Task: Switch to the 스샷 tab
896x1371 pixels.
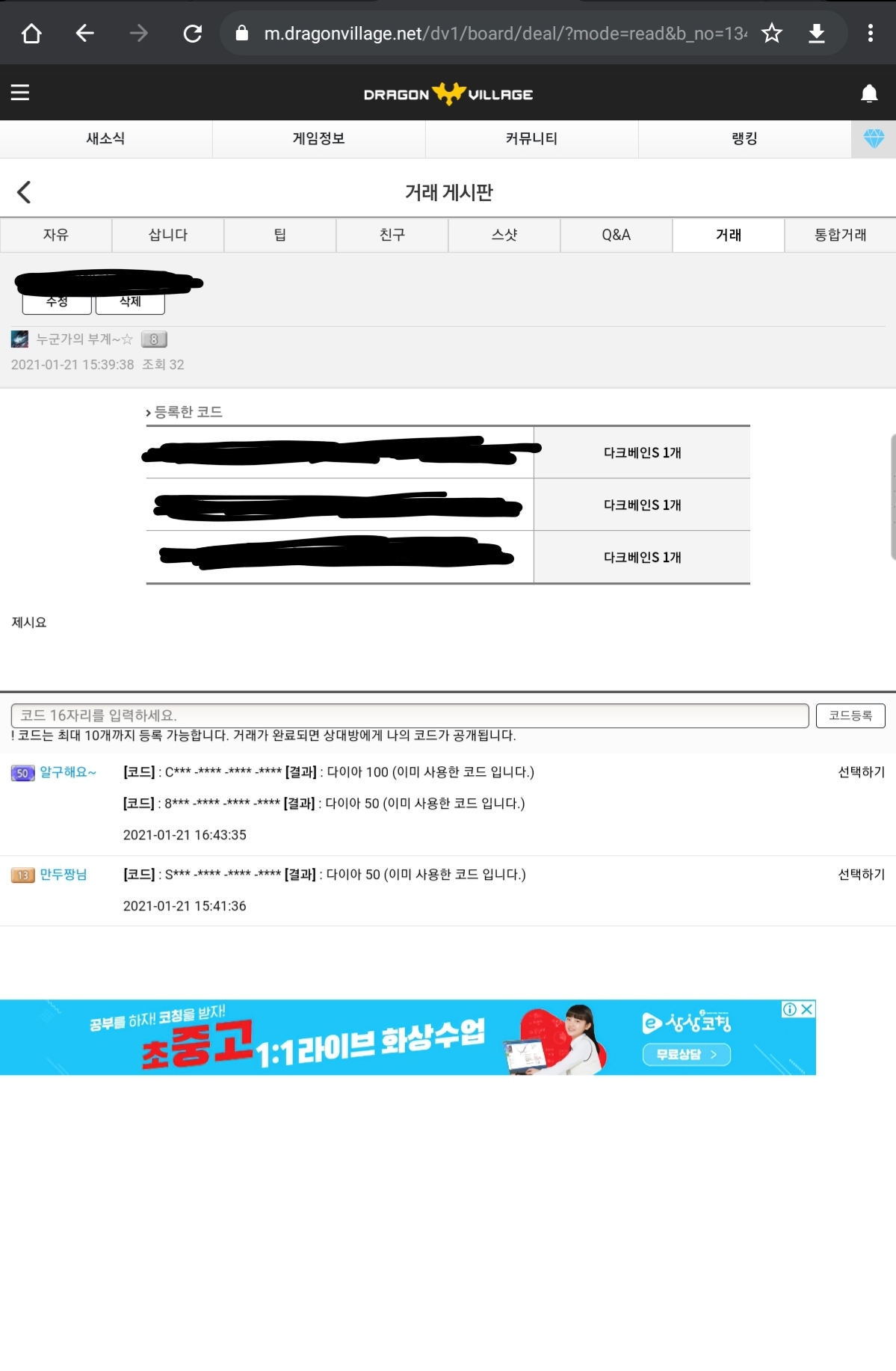Action: click(x=504, y=235)
